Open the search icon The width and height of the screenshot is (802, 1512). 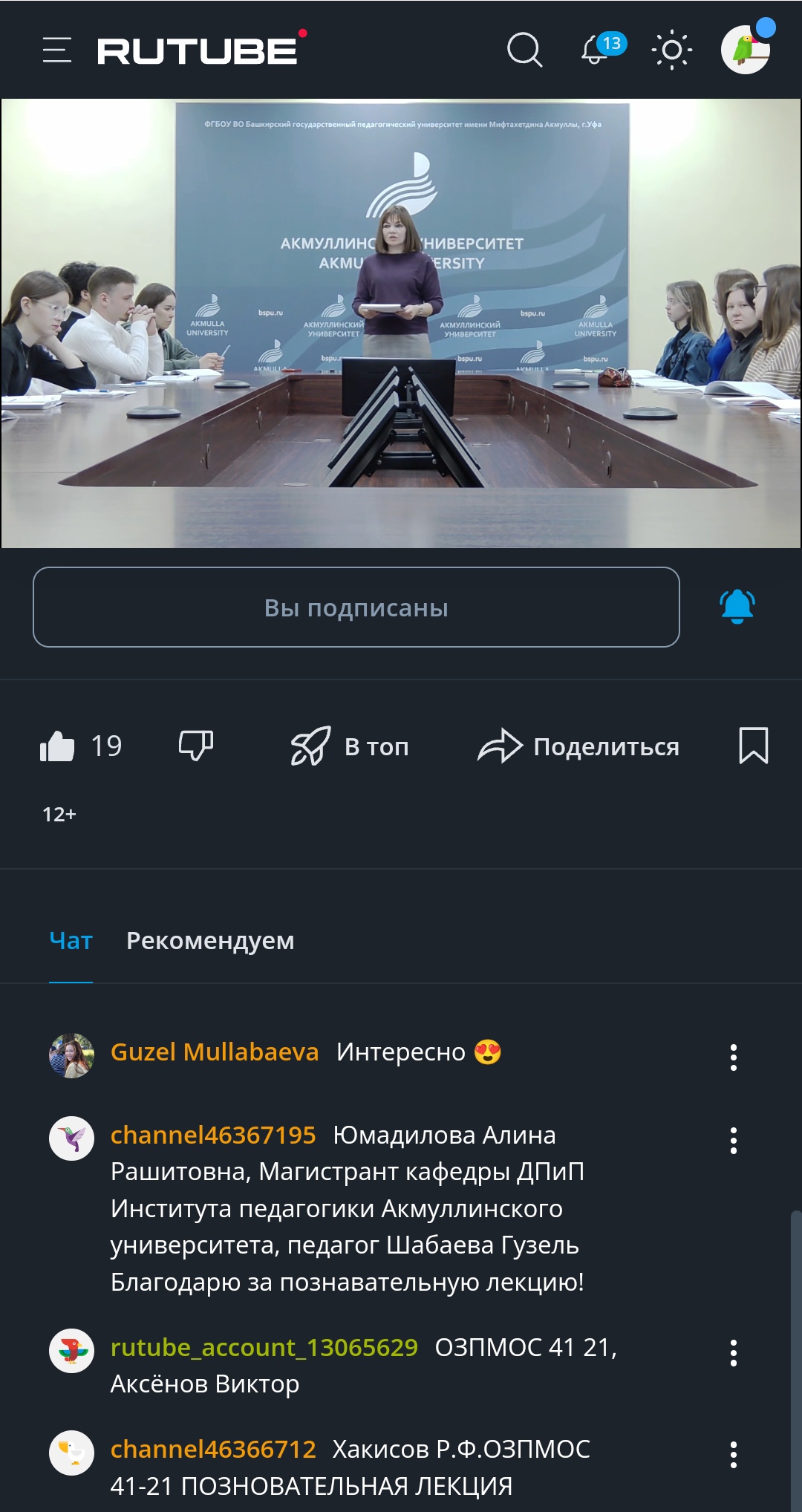(x=524, y=50)
